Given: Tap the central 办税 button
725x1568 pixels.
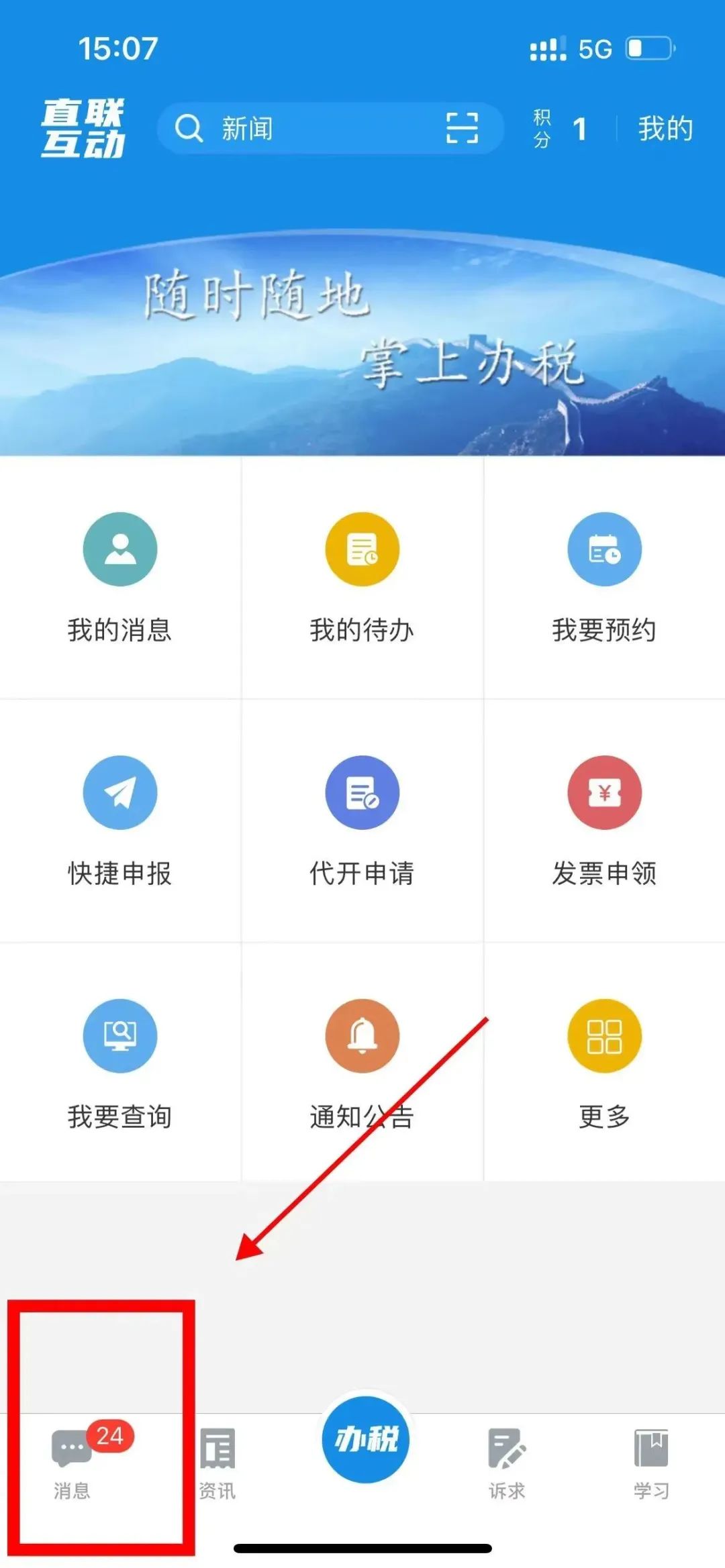Looking at the screenshot, I should (365, 1439).
